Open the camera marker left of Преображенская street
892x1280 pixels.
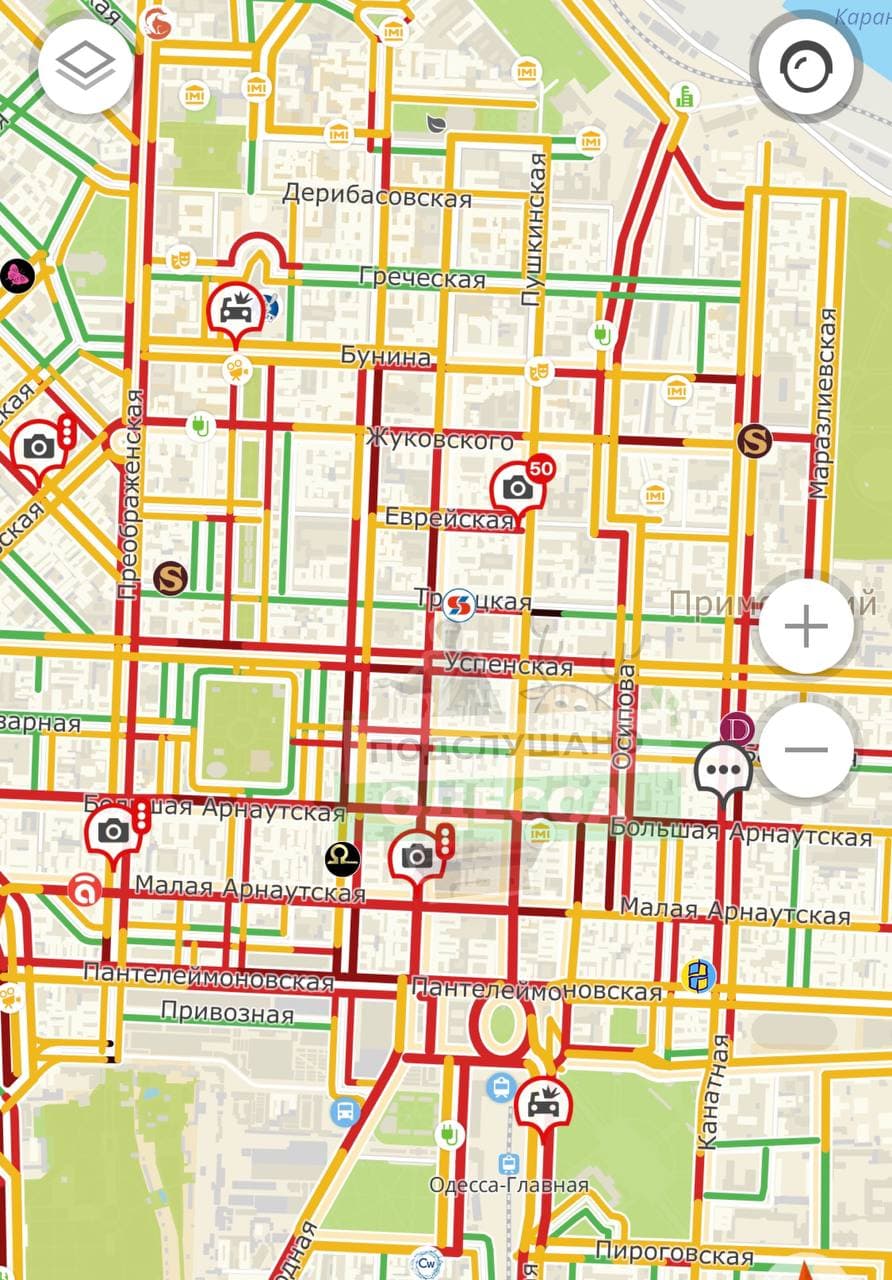40,446
